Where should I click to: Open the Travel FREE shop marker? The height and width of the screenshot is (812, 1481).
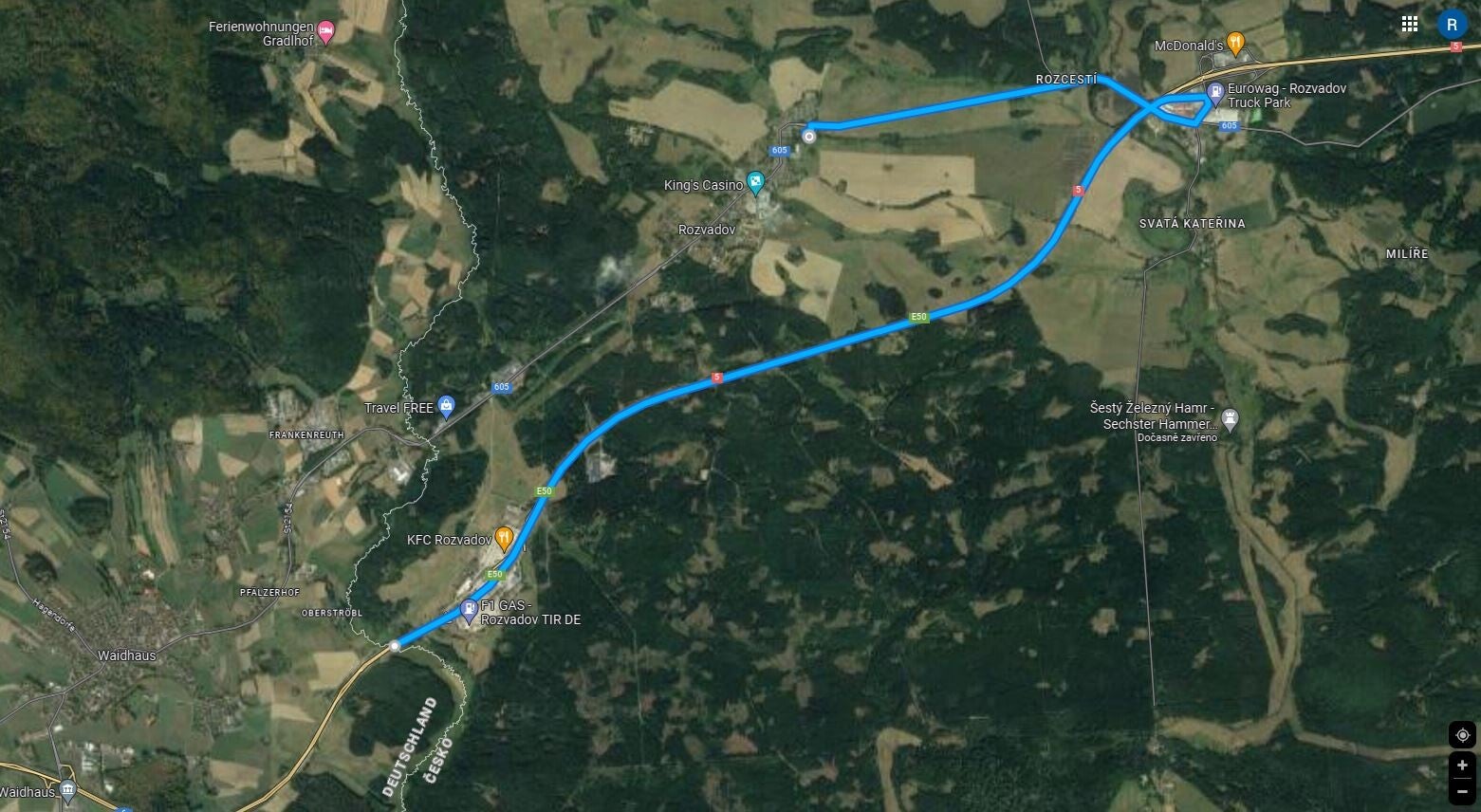[x=447, y=407]
